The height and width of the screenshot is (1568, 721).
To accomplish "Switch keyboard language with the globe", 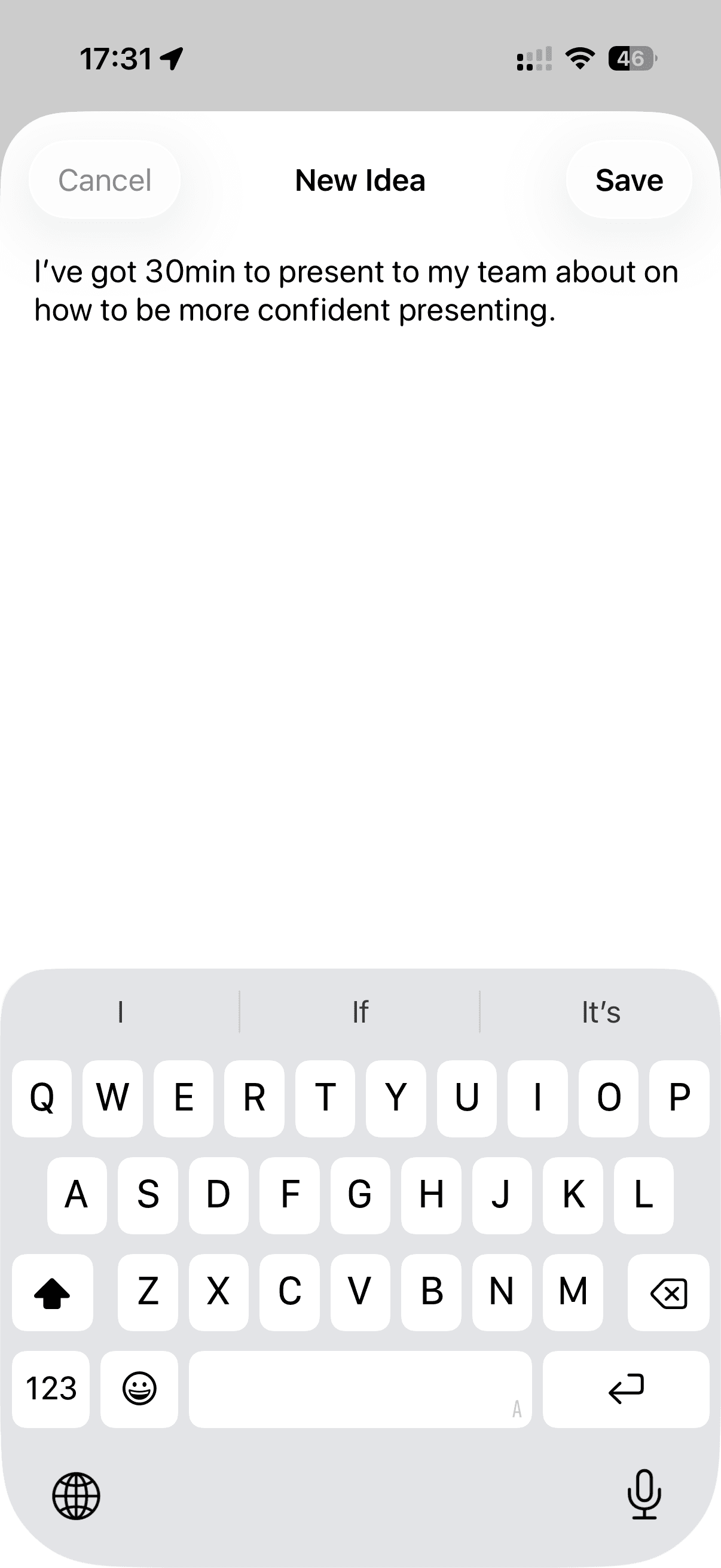I will point(76,1496).
